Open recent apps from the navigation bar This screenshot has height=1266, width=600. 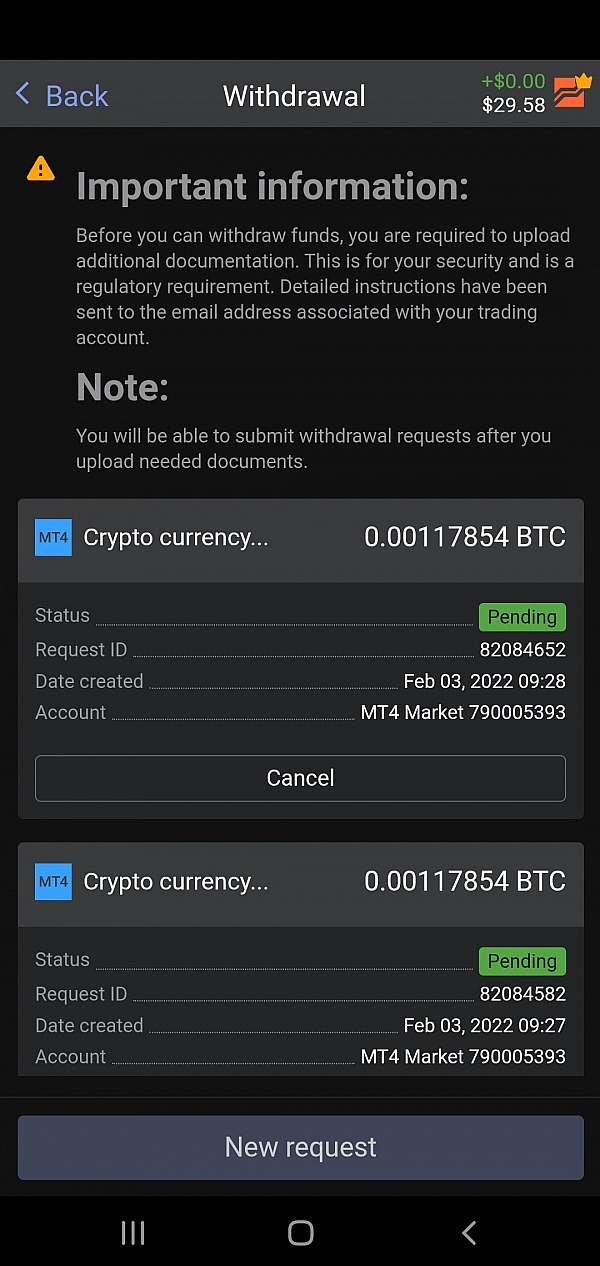133,1233
